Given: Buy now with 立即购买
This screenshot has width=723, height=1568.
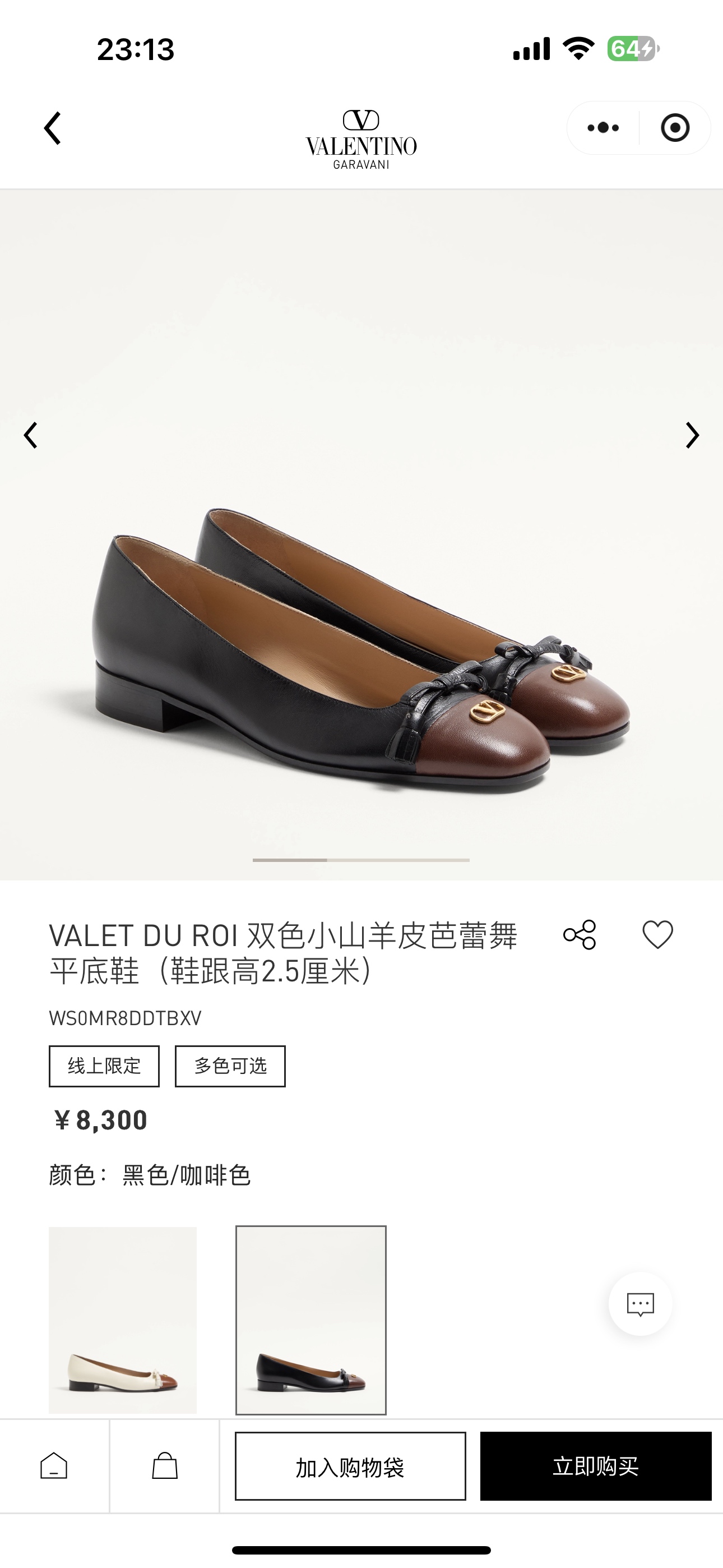Looking at the screenshot, I should tap(595, 1467).
